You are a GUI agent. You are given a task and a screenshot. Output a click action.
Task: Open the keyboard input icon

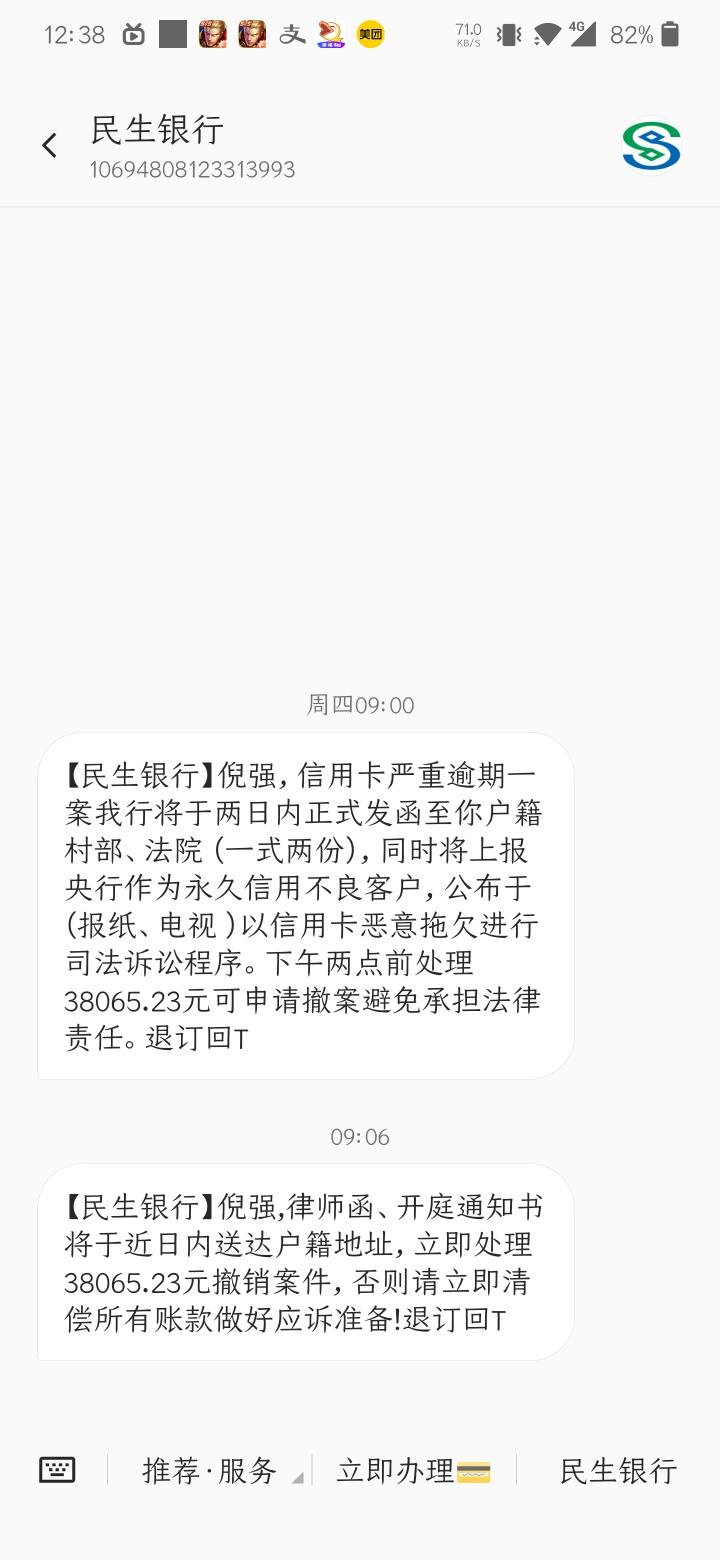(x=57, y=1470)
